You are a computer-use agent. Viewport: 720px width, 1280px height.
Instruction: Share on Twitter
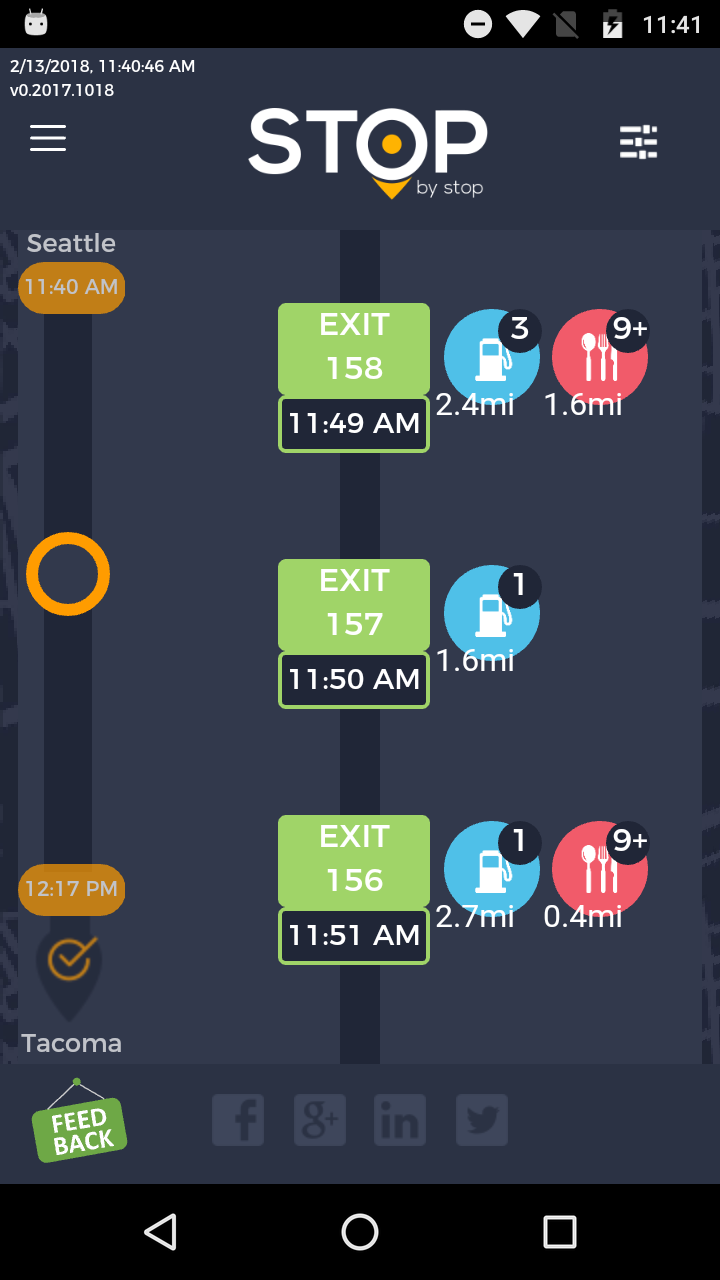[482, 1120]
